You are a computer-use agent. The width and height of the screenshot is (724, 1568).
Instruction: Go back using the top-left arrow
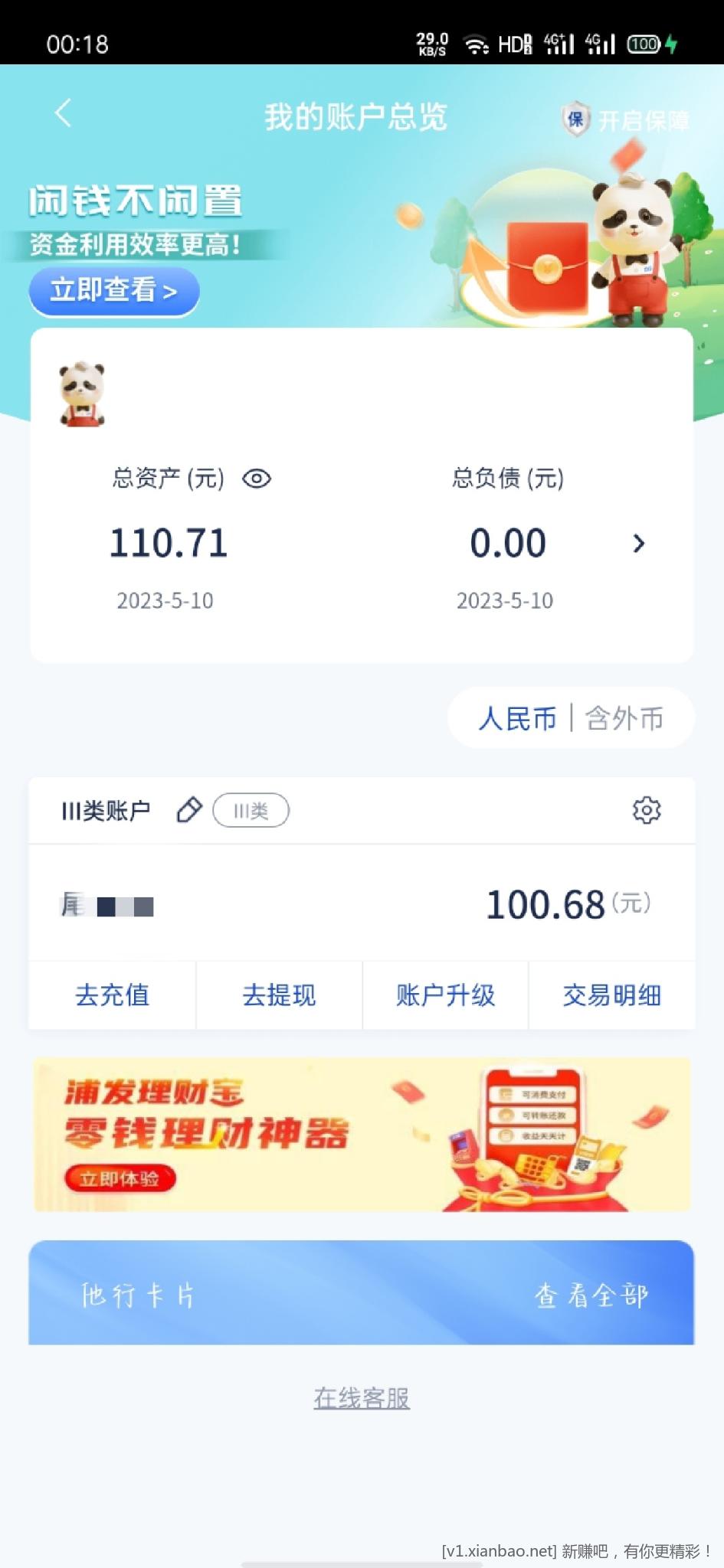(x=63, y=114)
